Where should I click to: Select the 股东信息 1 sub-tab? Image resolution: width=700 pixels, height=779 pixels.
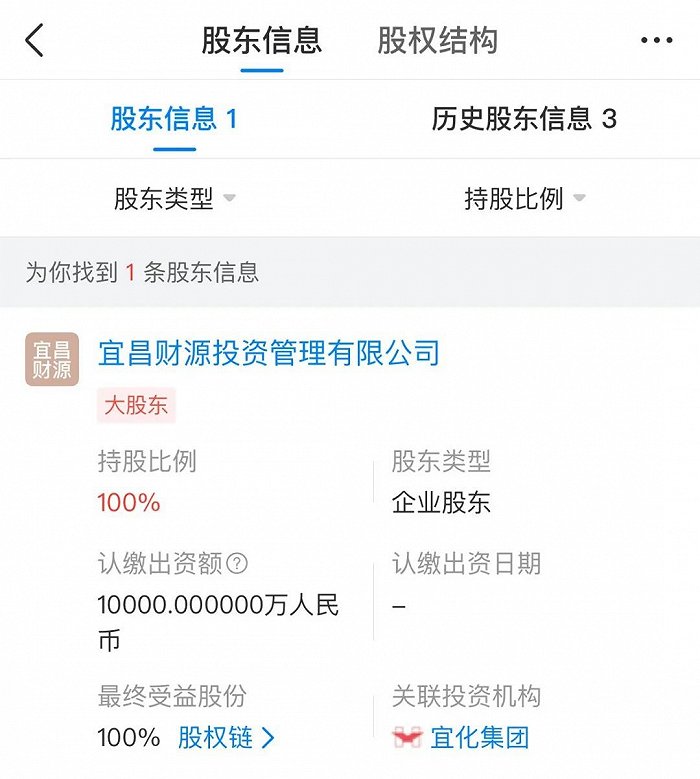click(x=174, y=120)
